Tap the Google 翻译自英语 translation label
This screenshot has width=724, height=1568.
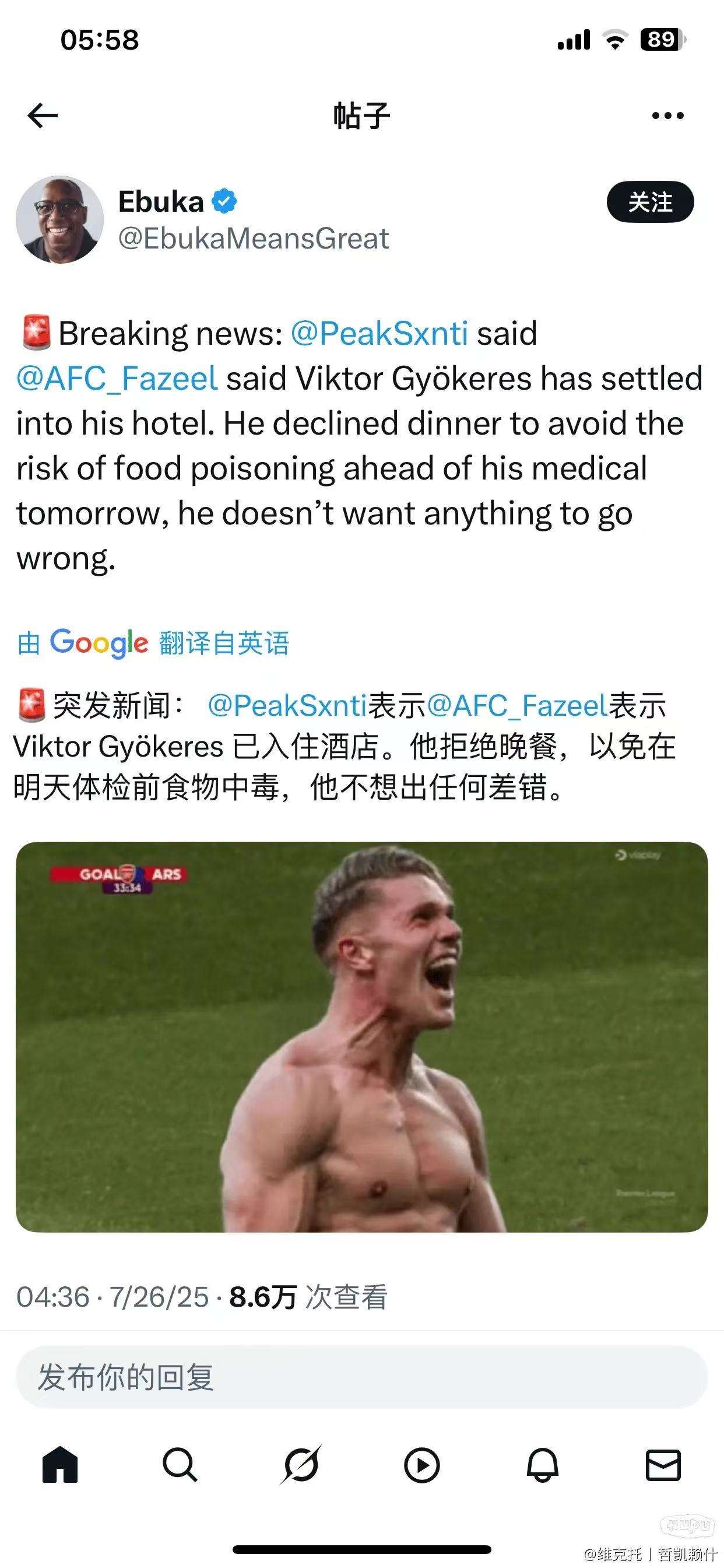(x=153, y=643)
